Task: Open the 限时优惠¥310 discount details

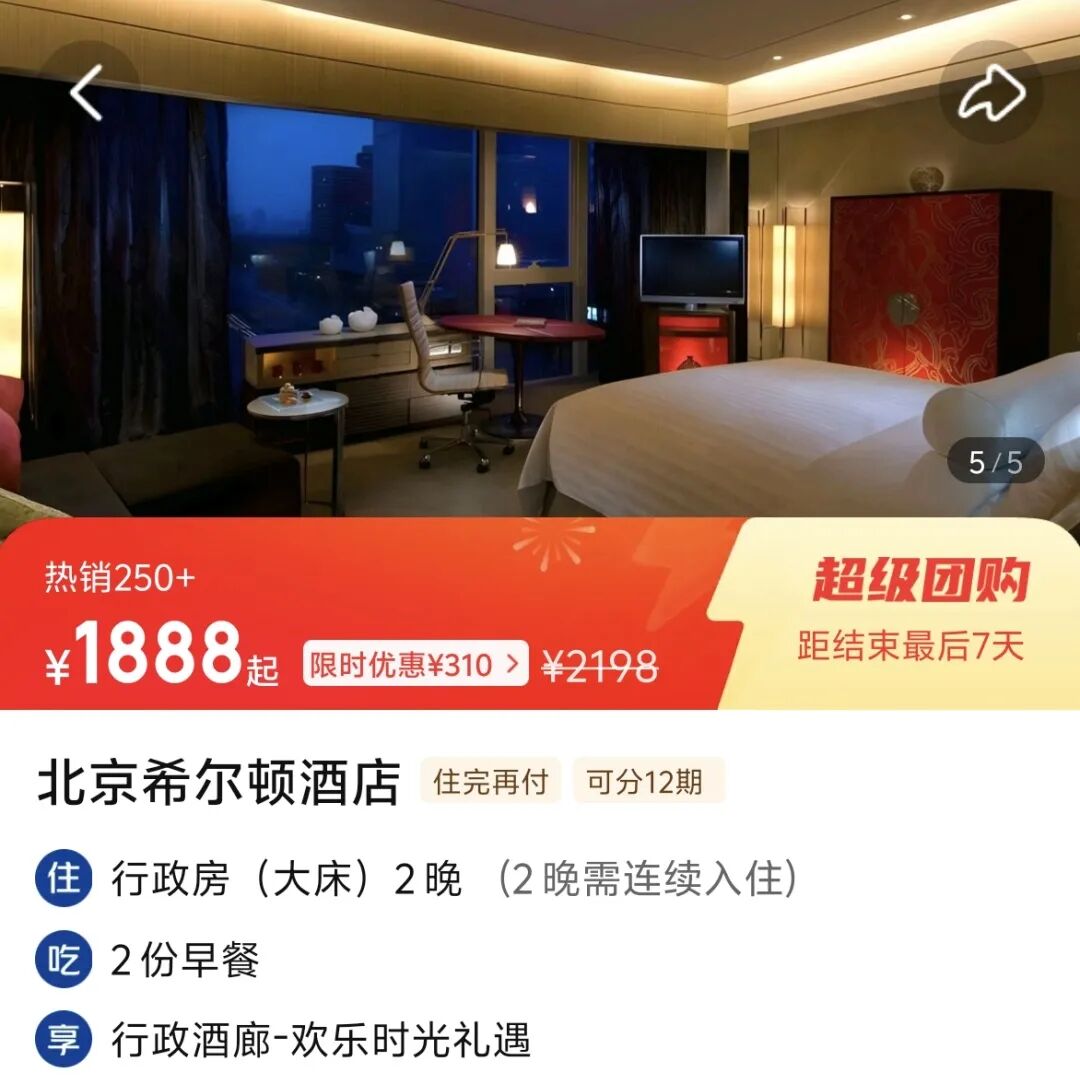Action: pyautogui.click(x=415, y=664)
